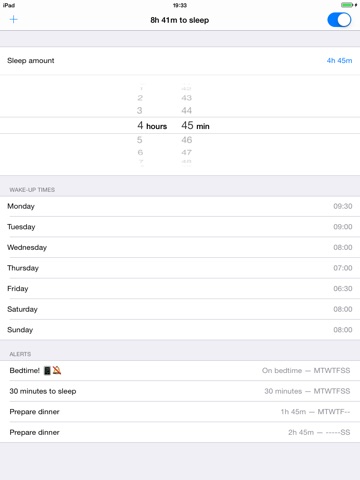
Task: Edit Friday wake-up time
Action: tap(180, 289)
